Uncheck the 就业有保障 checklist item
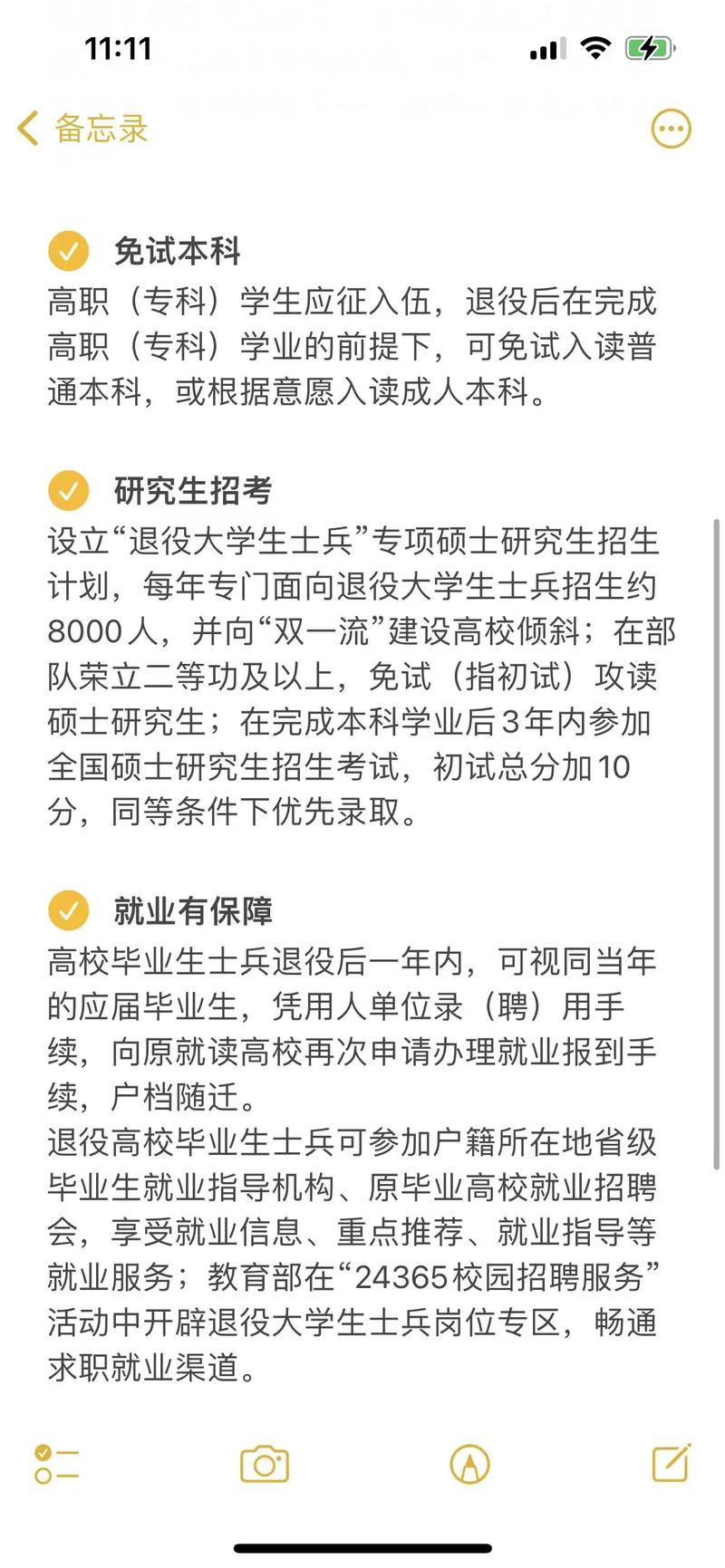This screenshot has width=725, height=1568. (69, 911)
